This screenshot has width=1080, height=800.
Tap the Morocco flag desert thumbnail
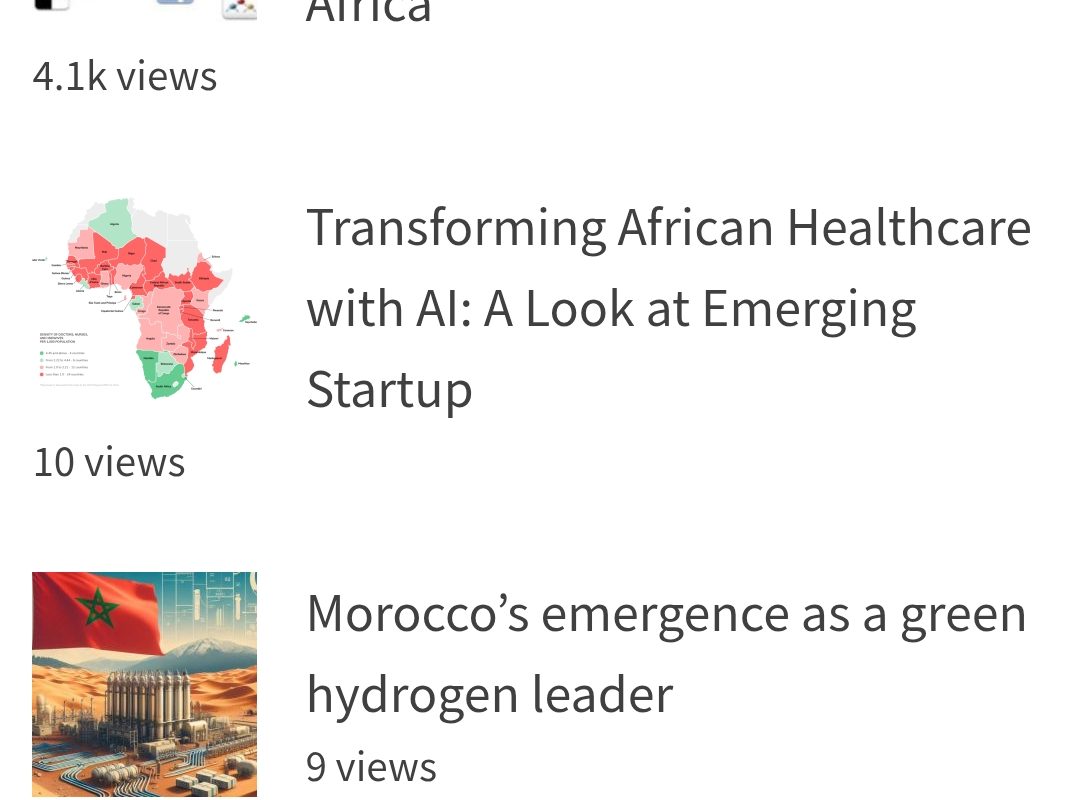click(x=144, y=684)
